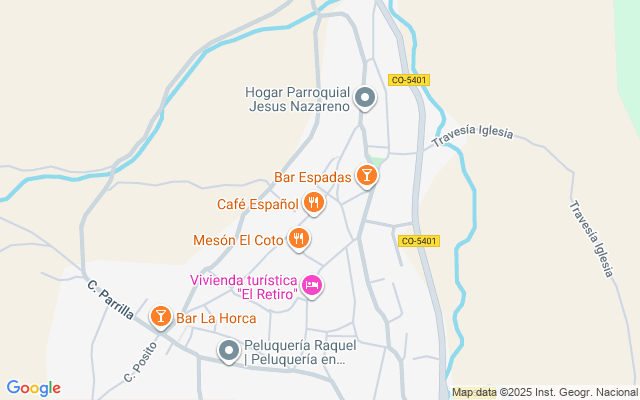Image resolution: width=640 pixels, height=400 pixels.
Task: Open the Google logo link
Action: click(x=33, y=388)
